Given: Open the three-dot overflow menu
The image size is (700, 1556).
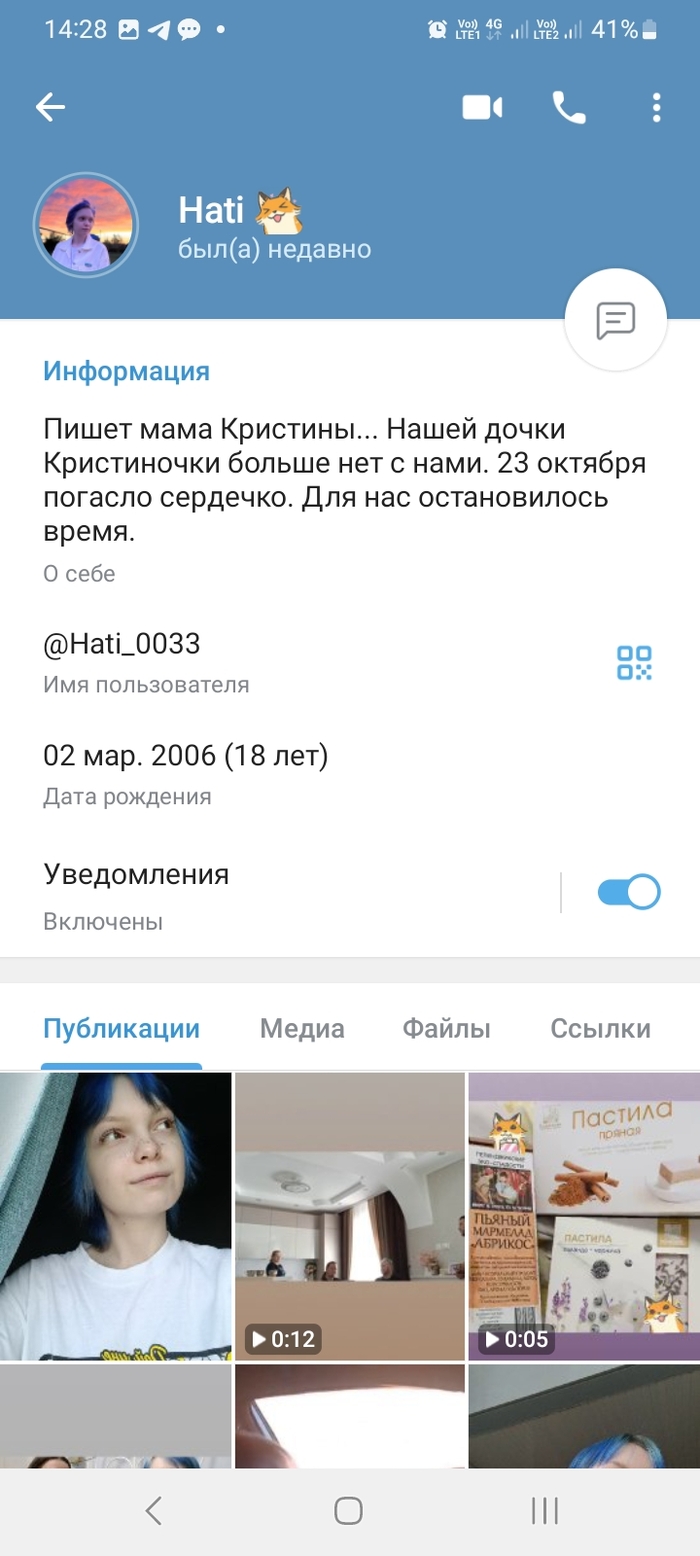Looking at the screenshot, I should point(656,108).
